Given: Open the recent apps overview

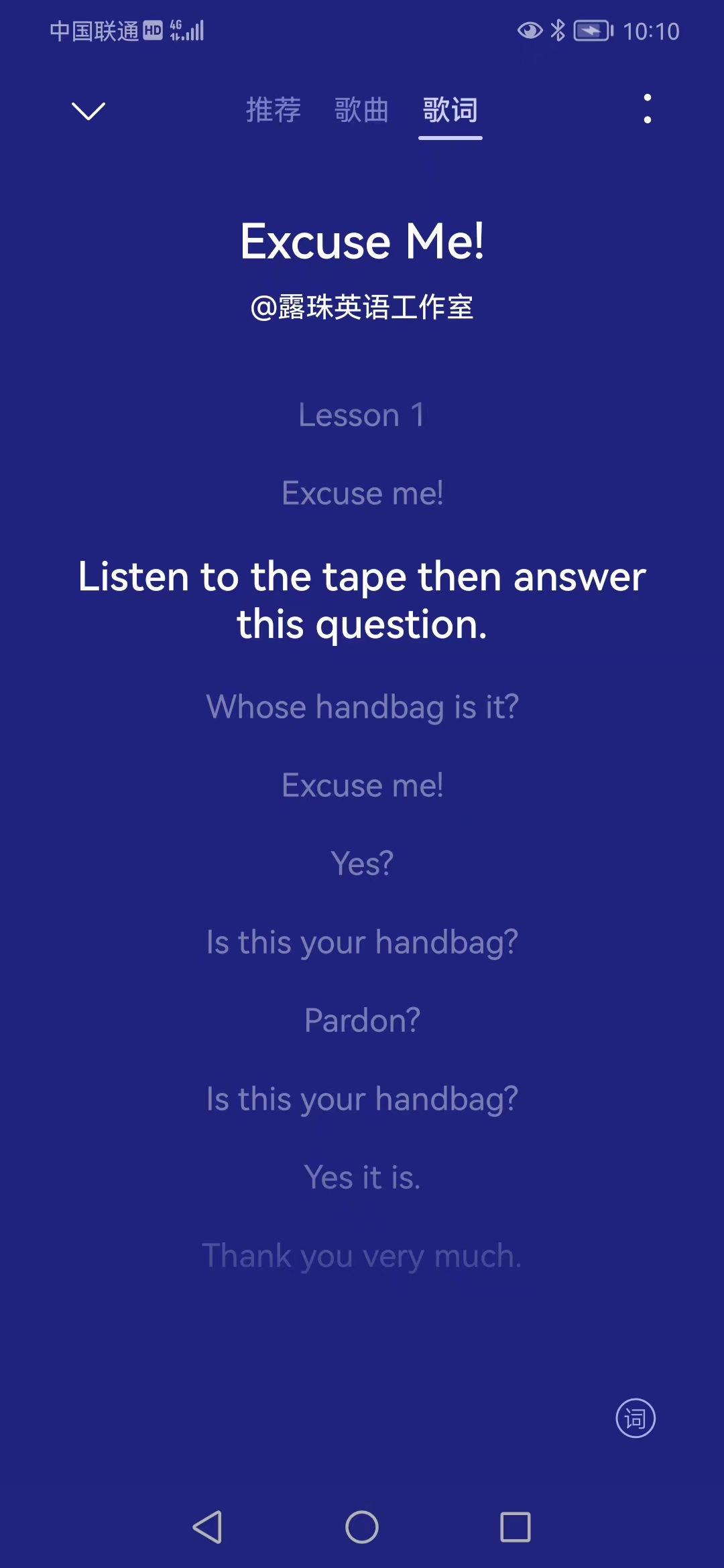Looking at the screenshot, I should pos(515,1527).
